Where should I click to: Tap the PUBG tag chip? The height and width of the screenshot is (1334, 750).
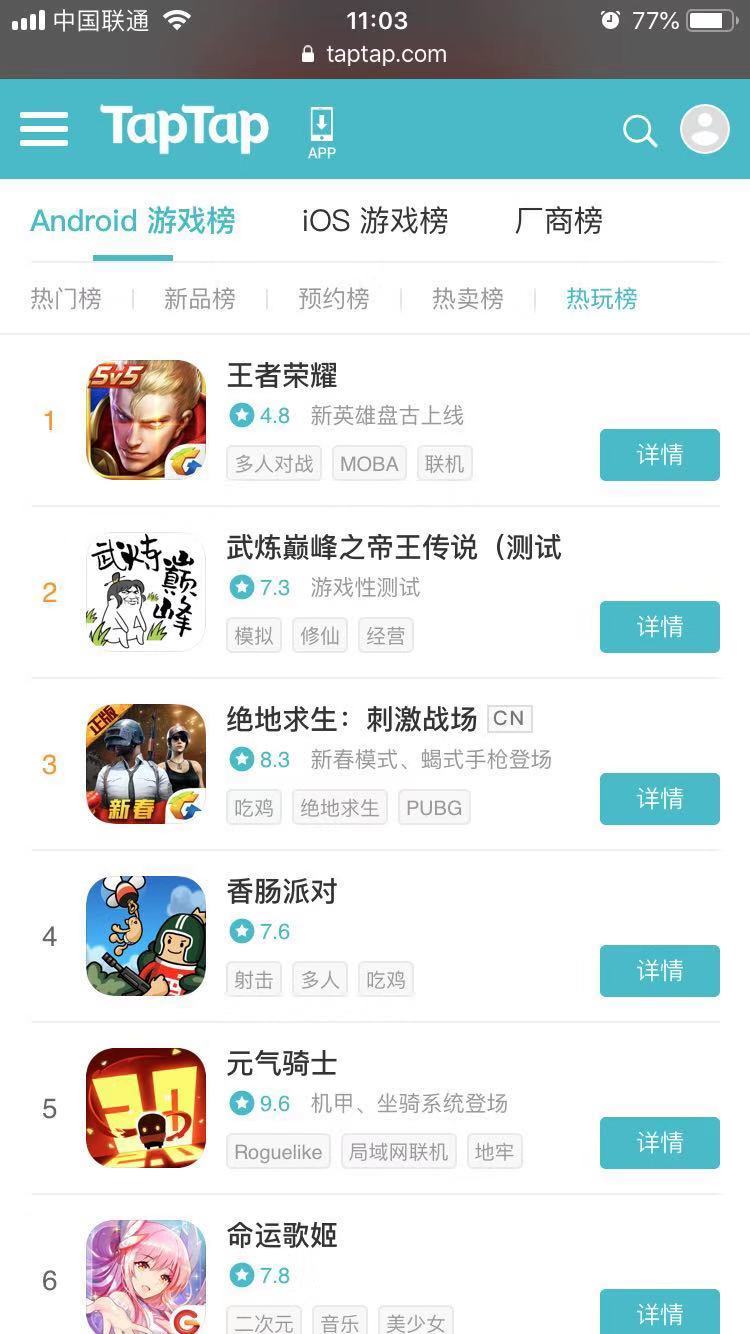pyautogui.click(x=434, y=808)
